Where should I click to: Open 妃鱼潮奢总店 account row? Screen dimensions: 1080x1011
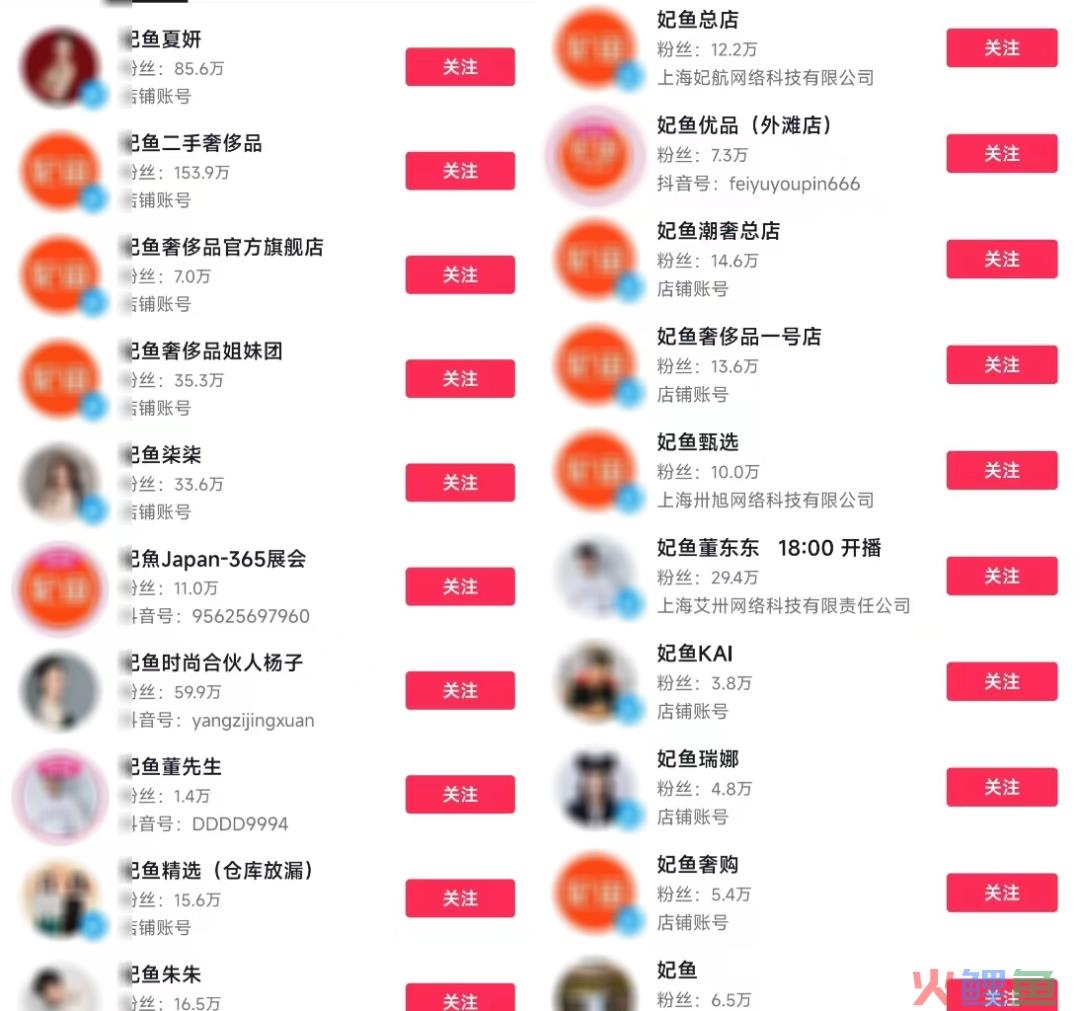[718, 231]
